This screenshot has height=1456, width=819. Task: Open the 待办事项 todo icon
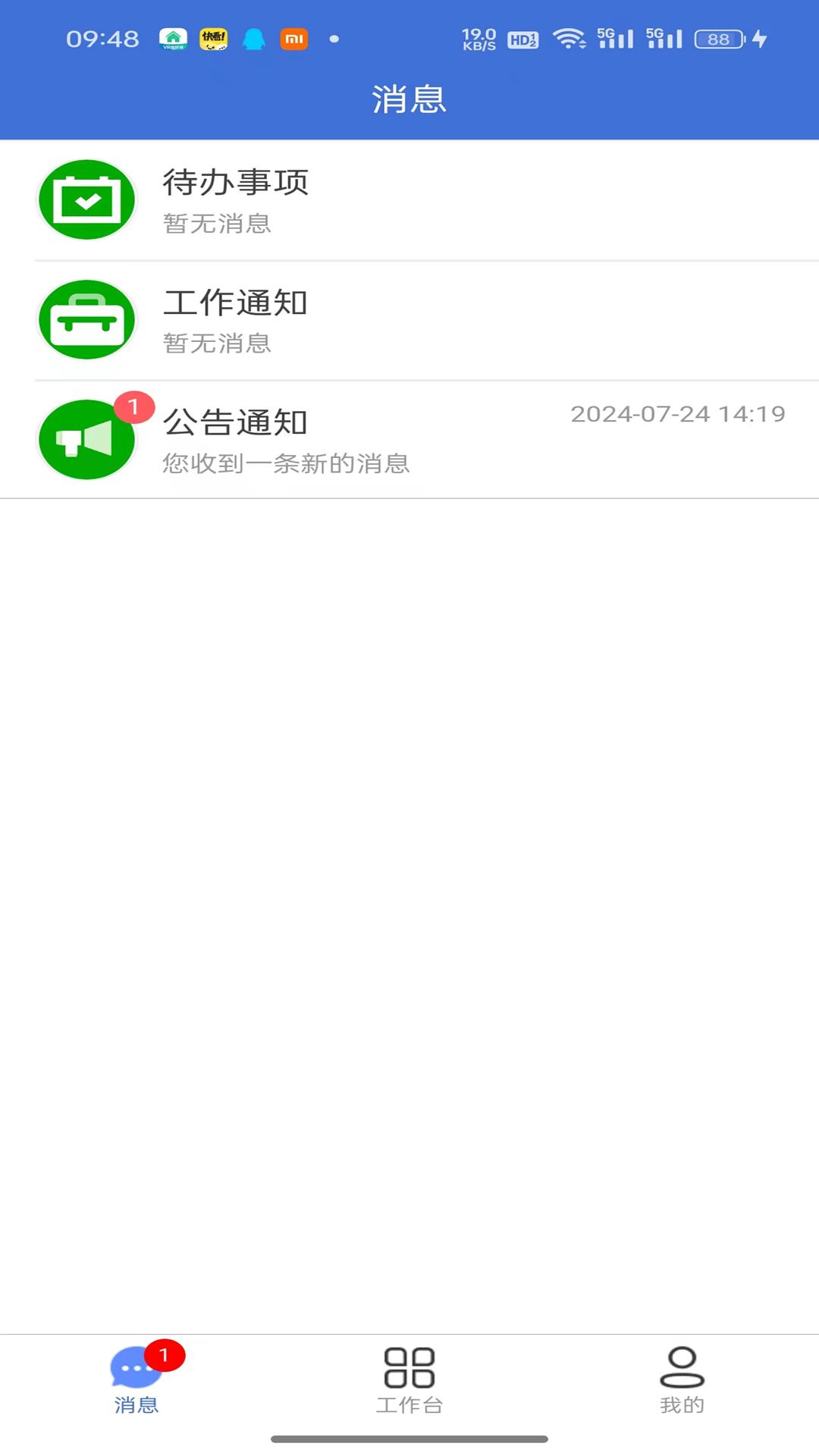86,199
